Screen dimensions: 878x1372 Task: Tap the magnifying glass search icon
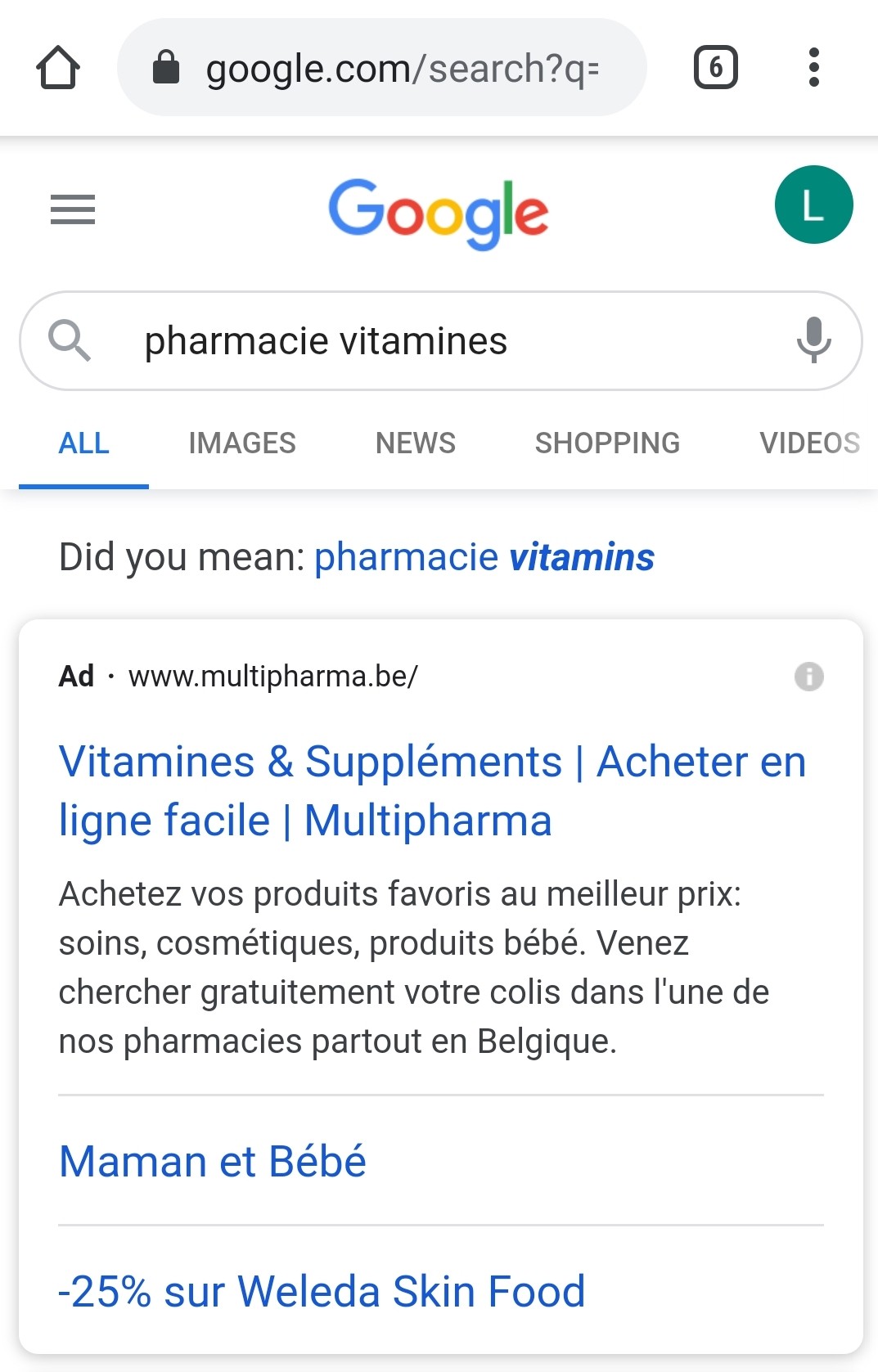click(x=70, y=341)
